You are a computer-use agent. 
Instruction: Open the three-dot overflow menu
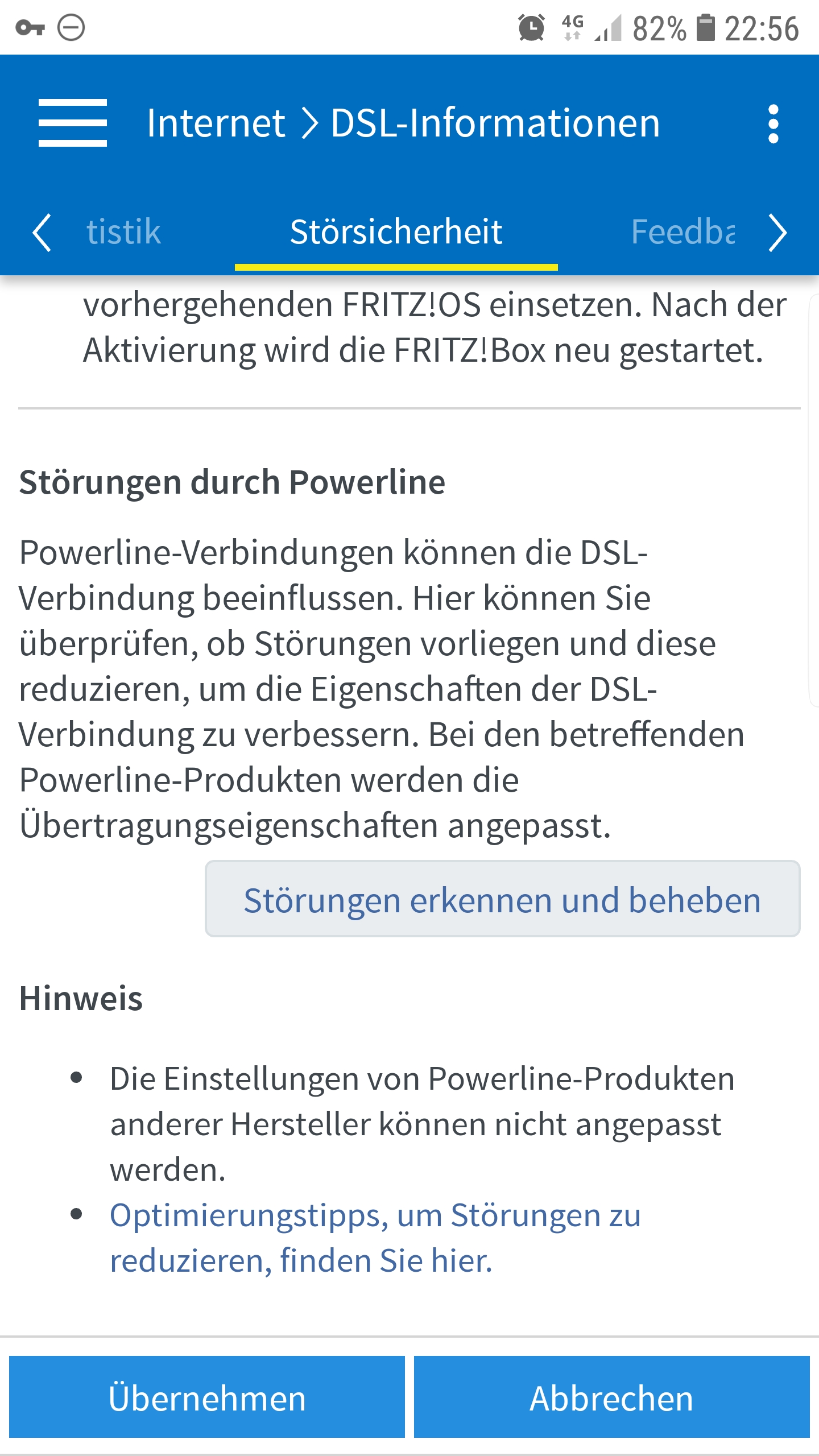[x=773, y=124]
